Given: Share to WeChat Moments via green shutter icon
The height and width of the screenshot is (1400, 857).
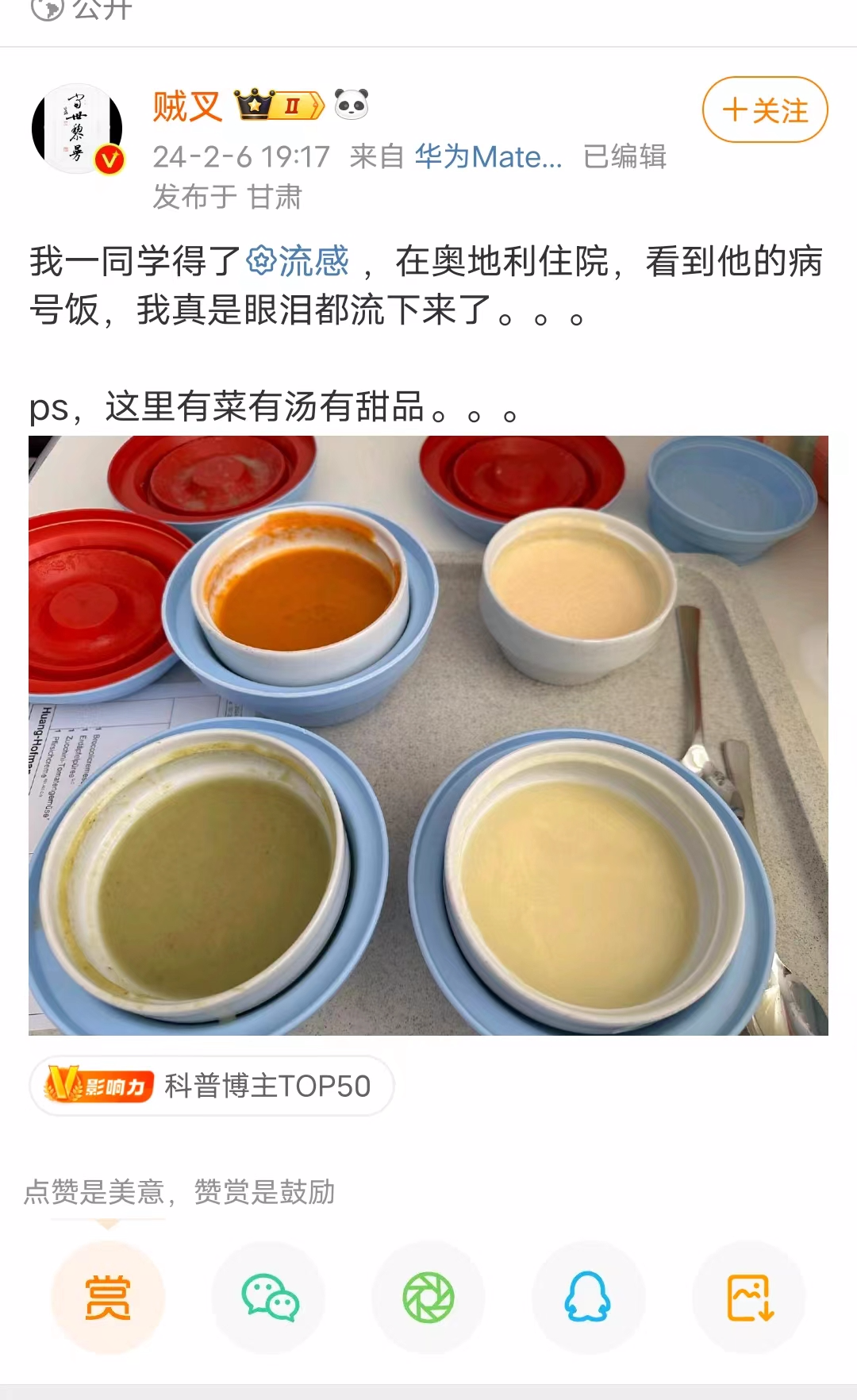Looking at the screenshot, I should [428, 1298].
